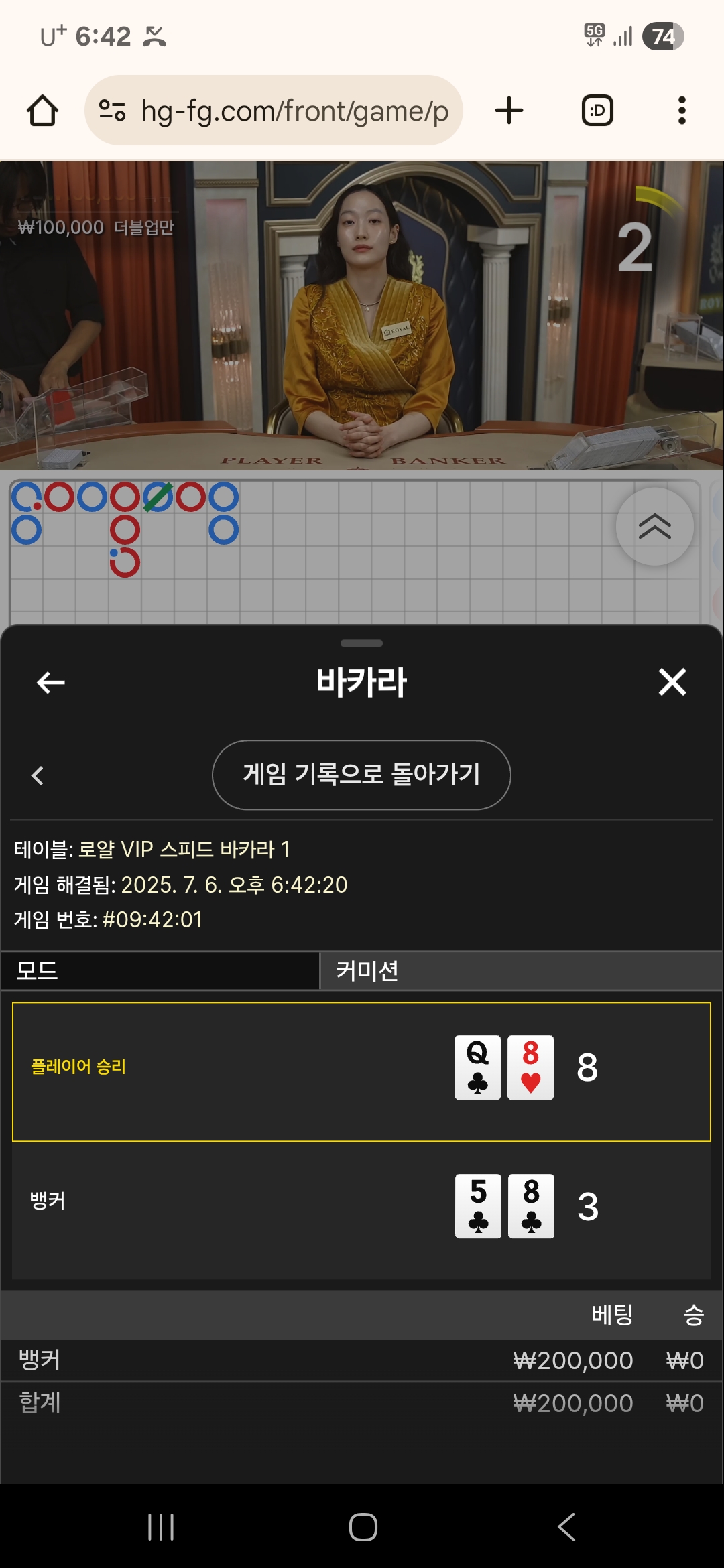
Task: Tap the hg-fg.com address bar
Action: (274, 111)
